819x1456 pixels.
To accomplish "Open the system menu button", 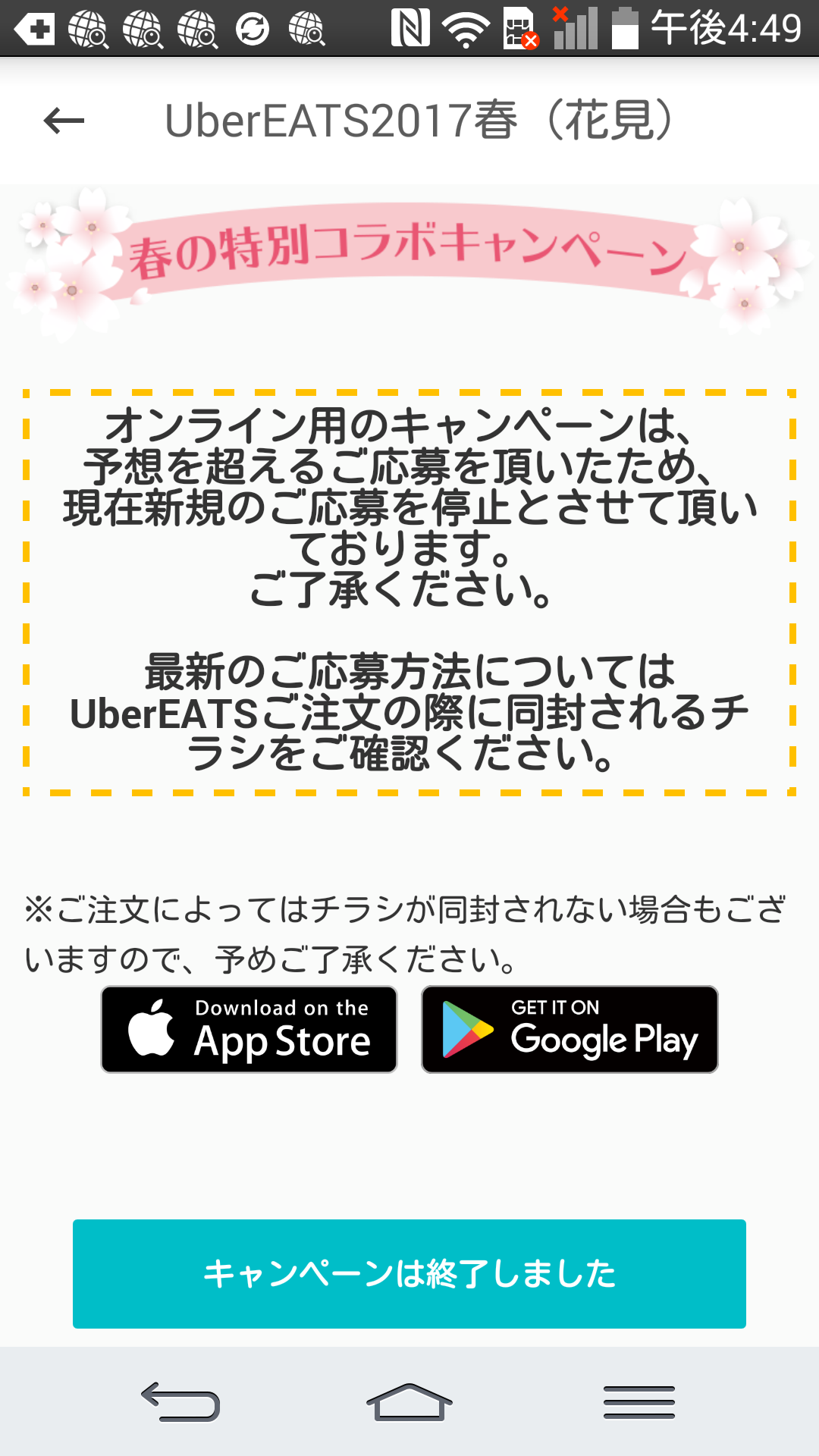I will coord(639,1401).
